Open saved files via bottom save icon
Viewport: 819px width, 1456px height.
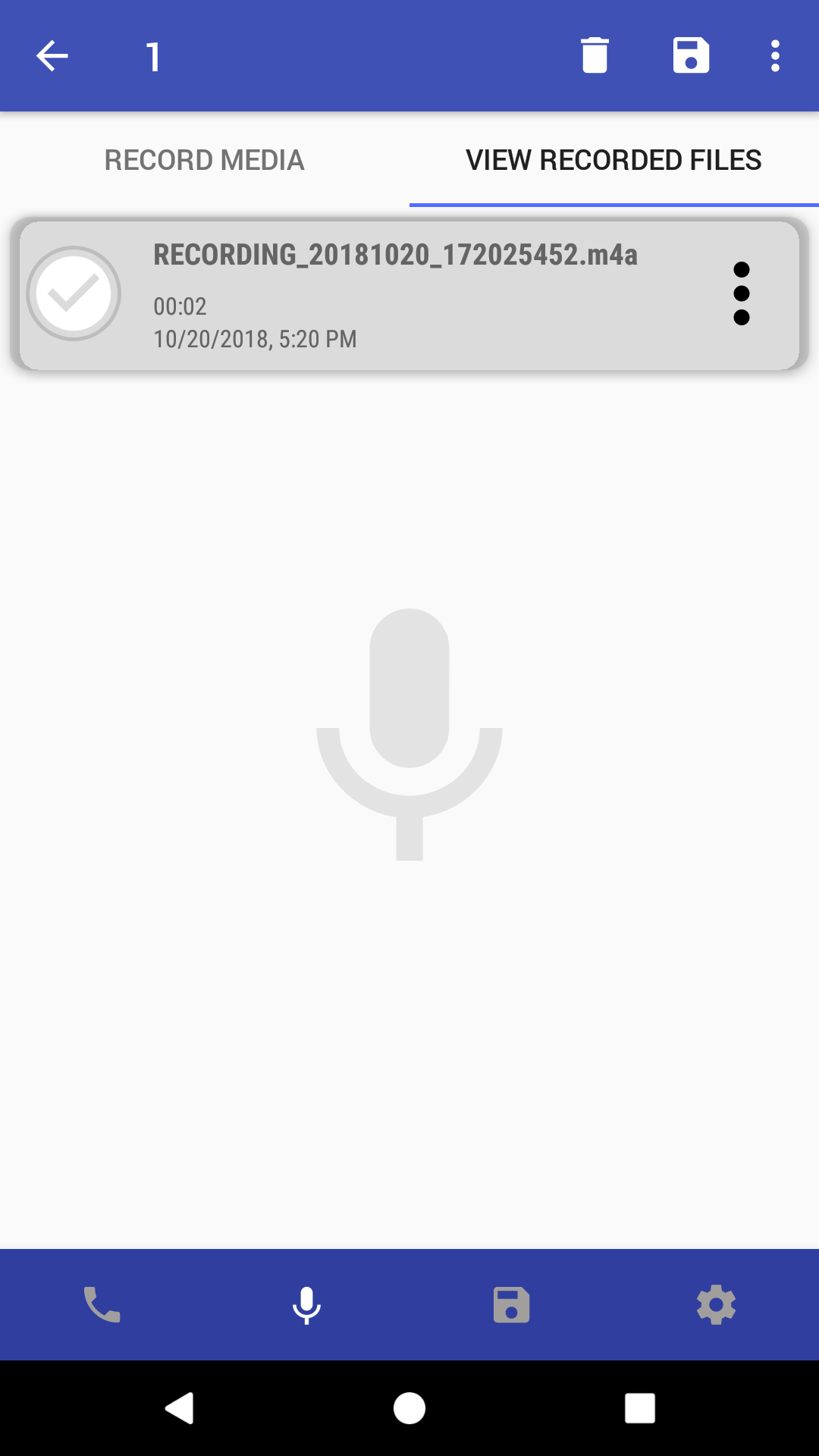coord(512,1304)
